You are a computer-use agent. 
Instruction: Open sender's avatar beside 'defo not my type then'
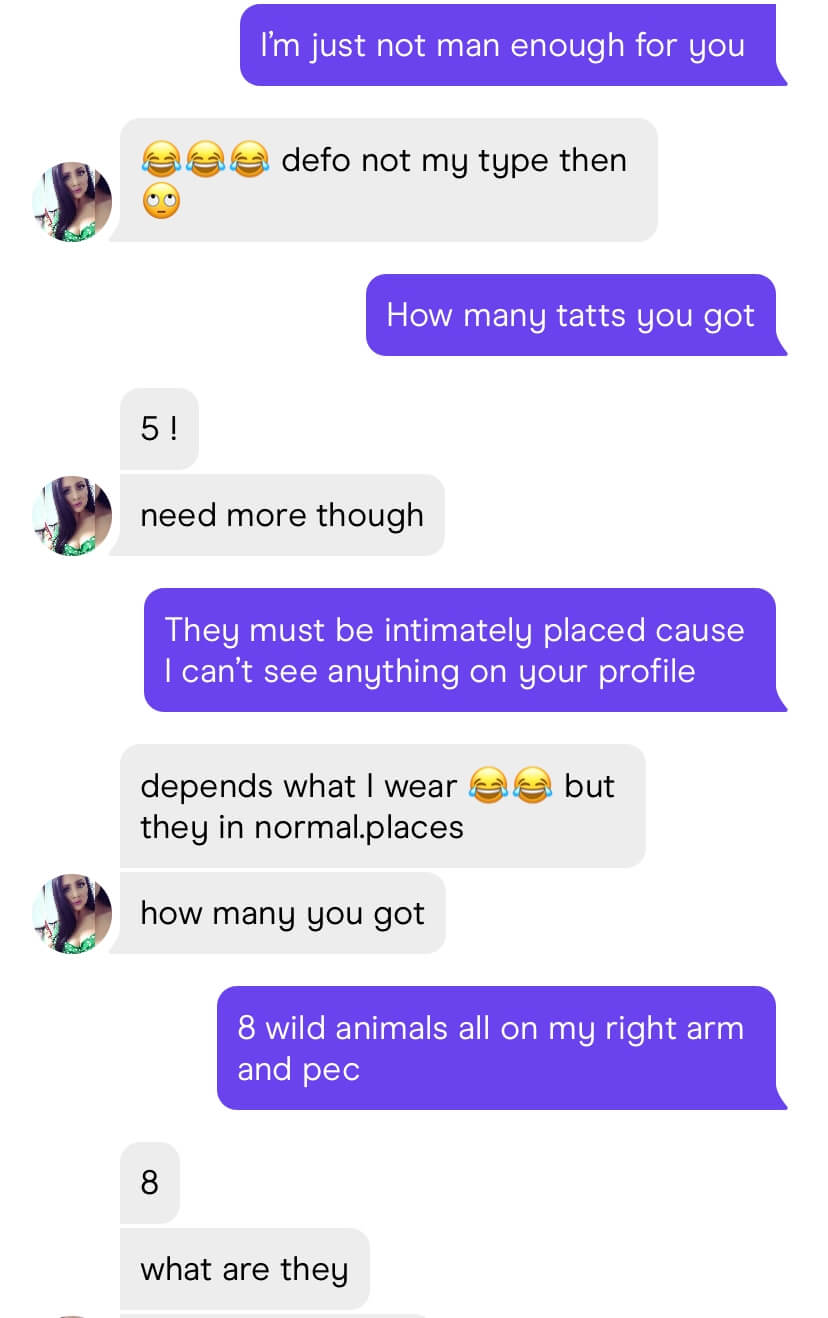pyautogui.click(x=71, y=202)
